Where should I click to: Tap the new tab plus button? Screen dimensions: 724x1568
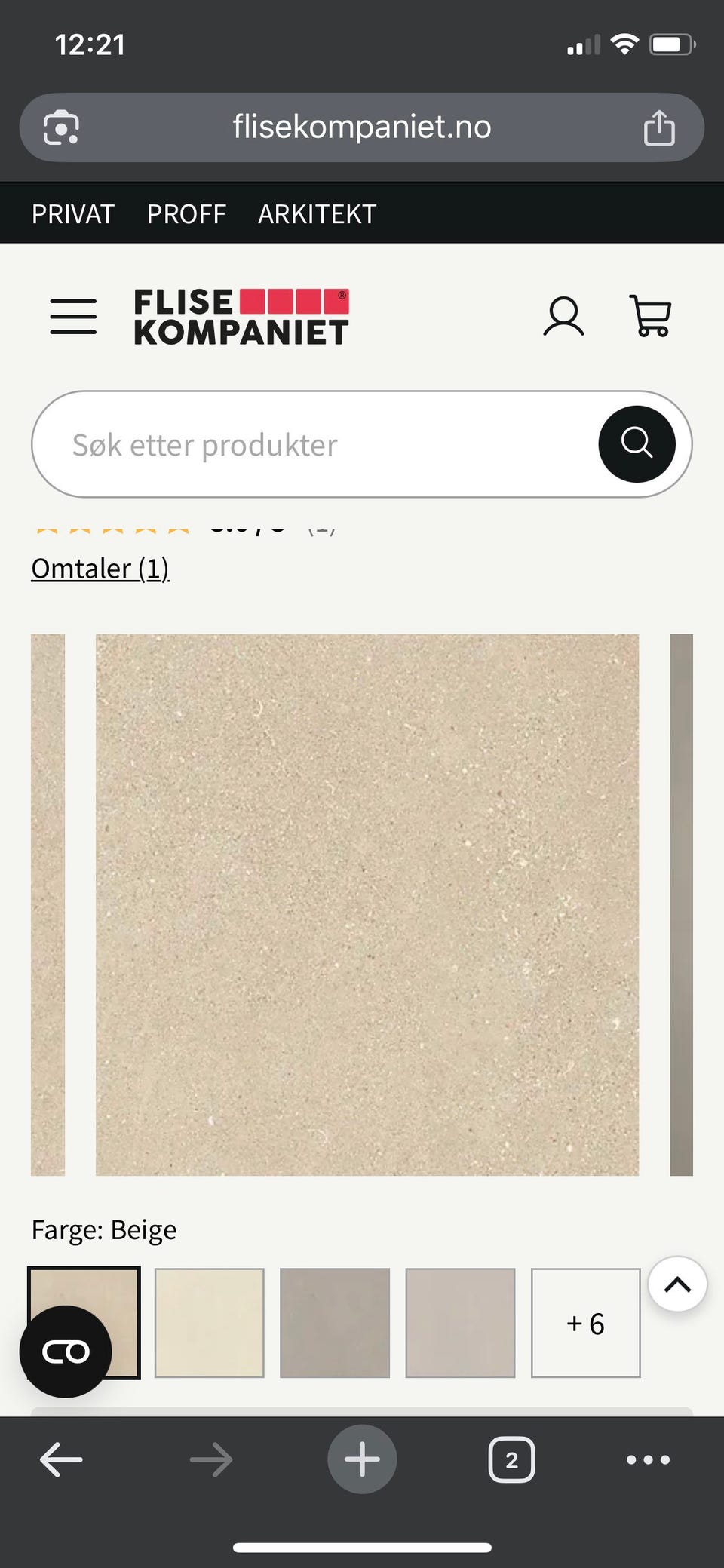(362, 1458)
